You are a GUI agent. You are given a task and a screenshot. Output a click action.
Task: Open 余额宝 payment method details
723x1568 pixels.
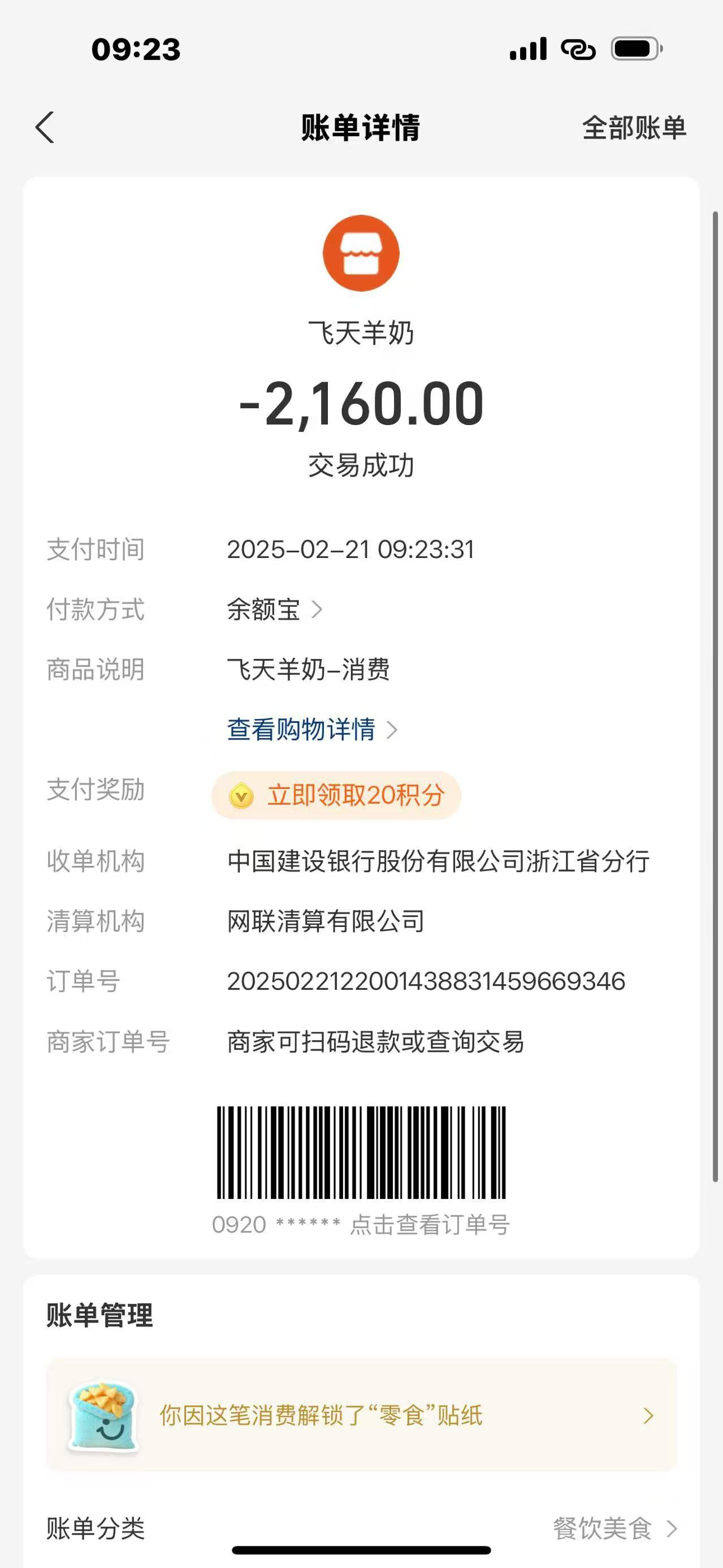pyautogui.click(x=274, y=609)
